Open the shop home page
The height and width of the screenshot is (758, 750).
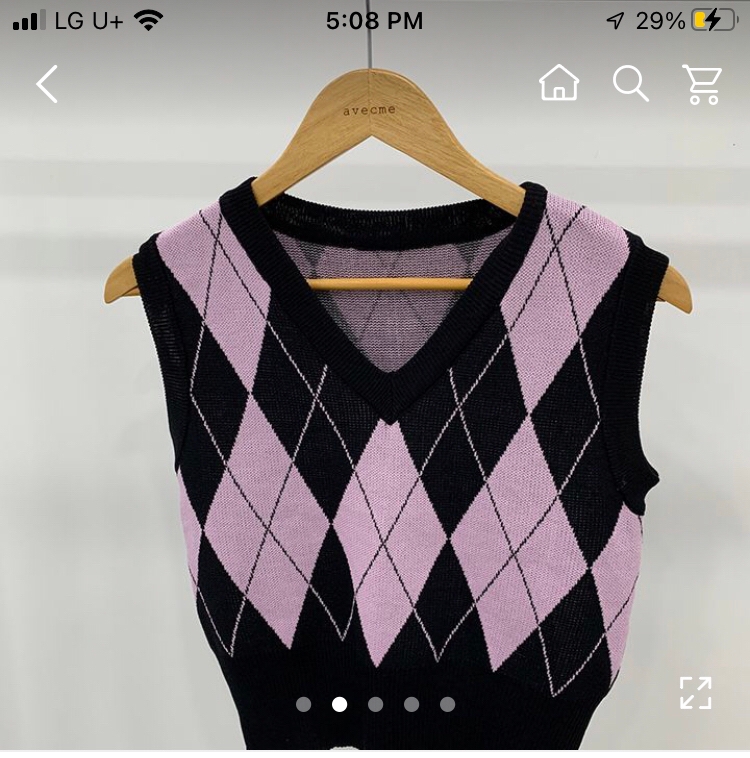click(x=559, y=84)
